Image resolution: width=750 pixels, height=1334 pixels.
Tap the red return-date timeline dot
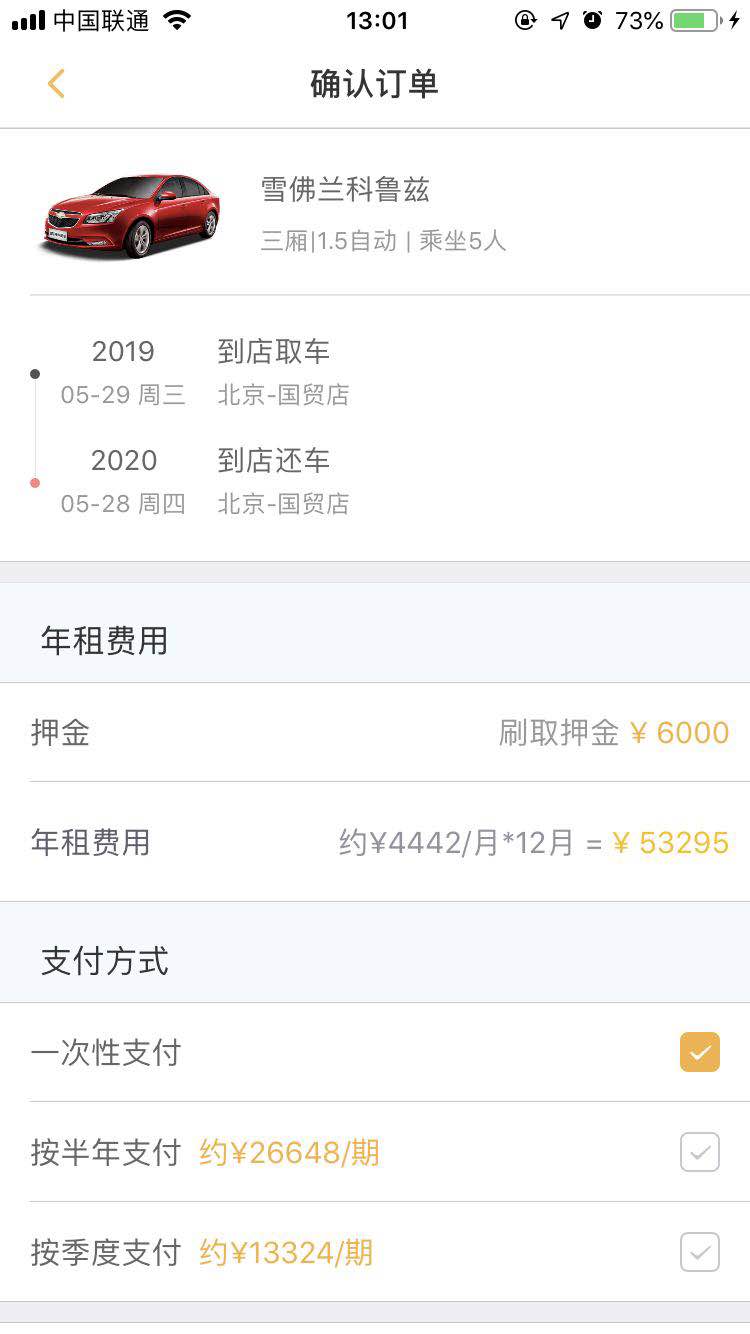pos(35,483)
